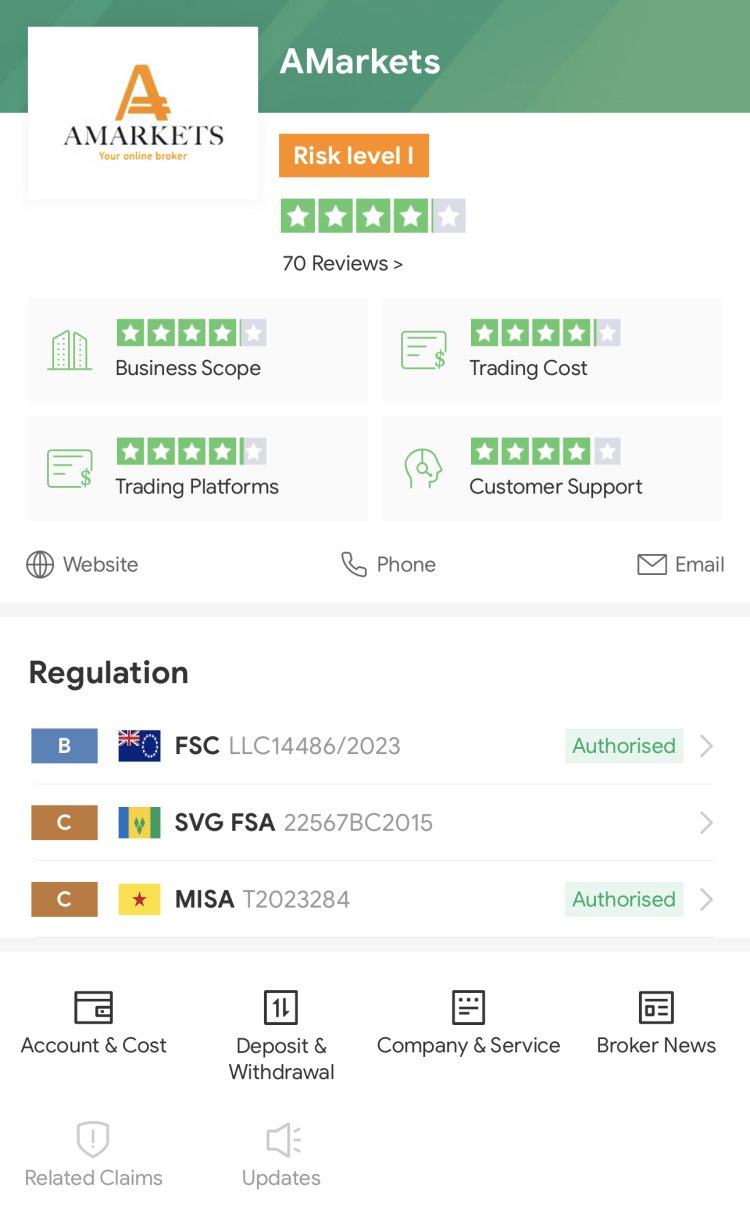The image size is (750, 1225).
Task: Select the Account & Cost icon
Action: tap(93, 1007)
